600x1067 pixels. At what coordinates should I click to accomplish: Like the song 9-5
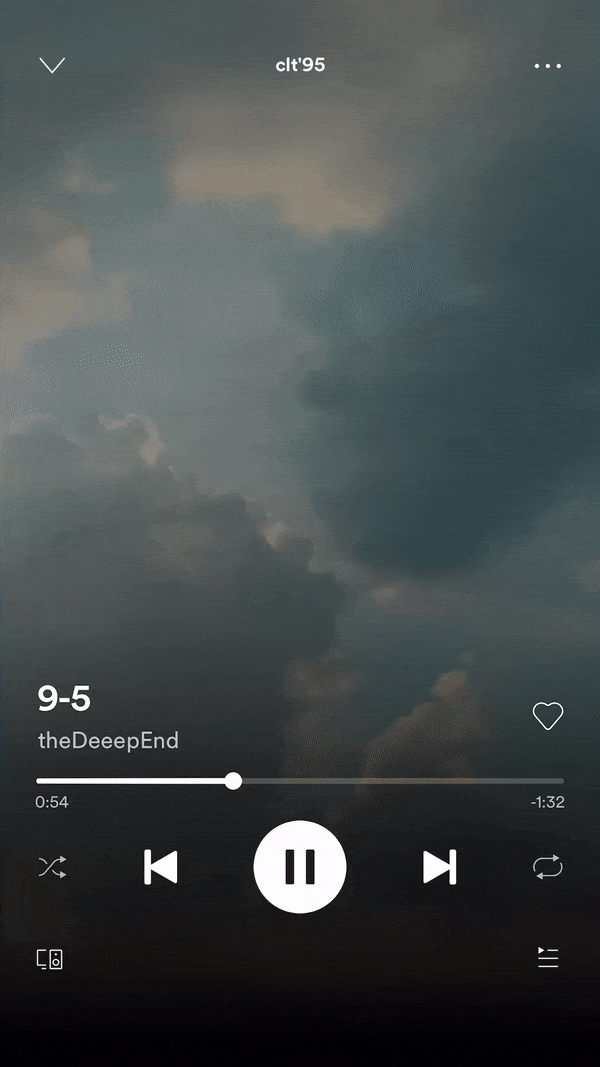pyautogui.click(x=548, y=716)
